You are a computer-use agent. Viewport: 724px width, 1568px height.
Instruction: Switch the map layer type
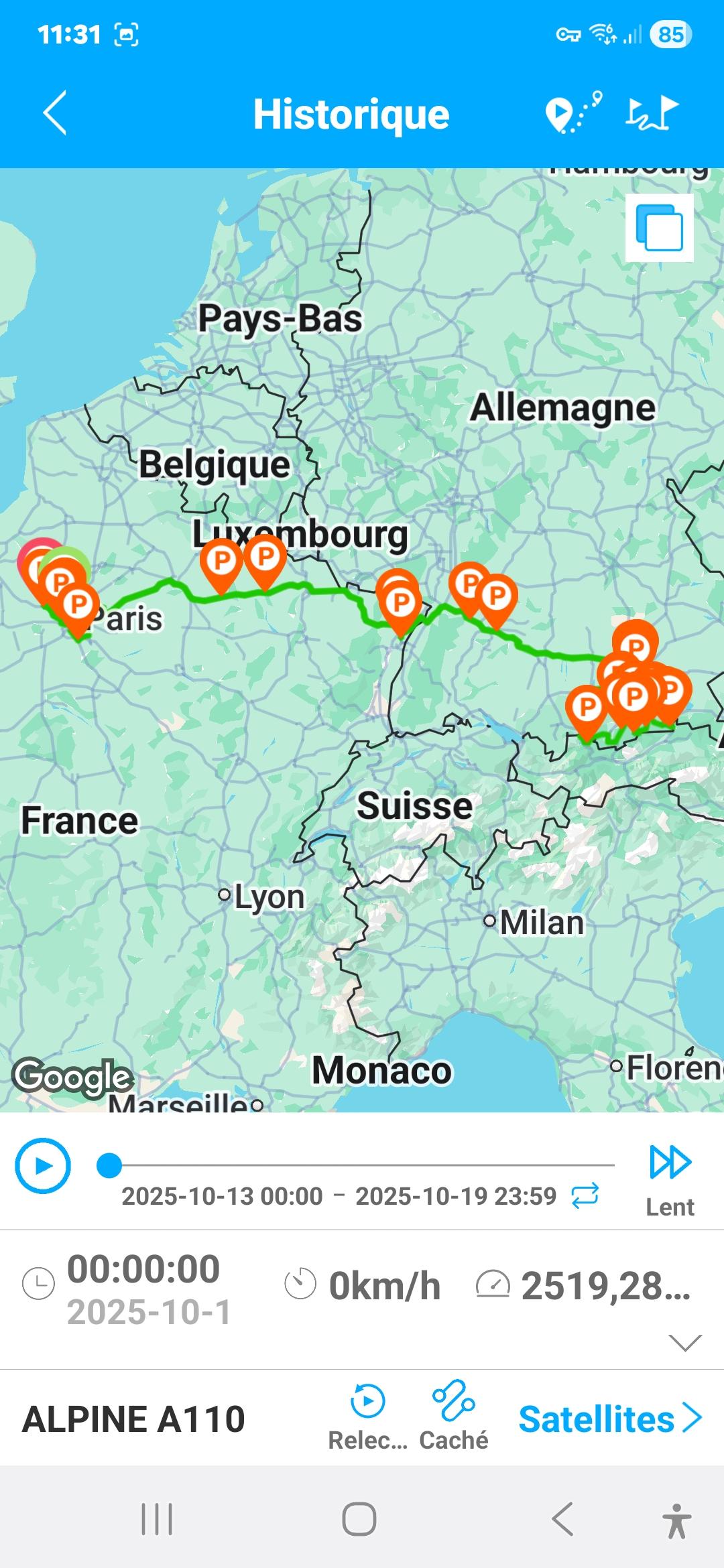[x=660, y=228]
